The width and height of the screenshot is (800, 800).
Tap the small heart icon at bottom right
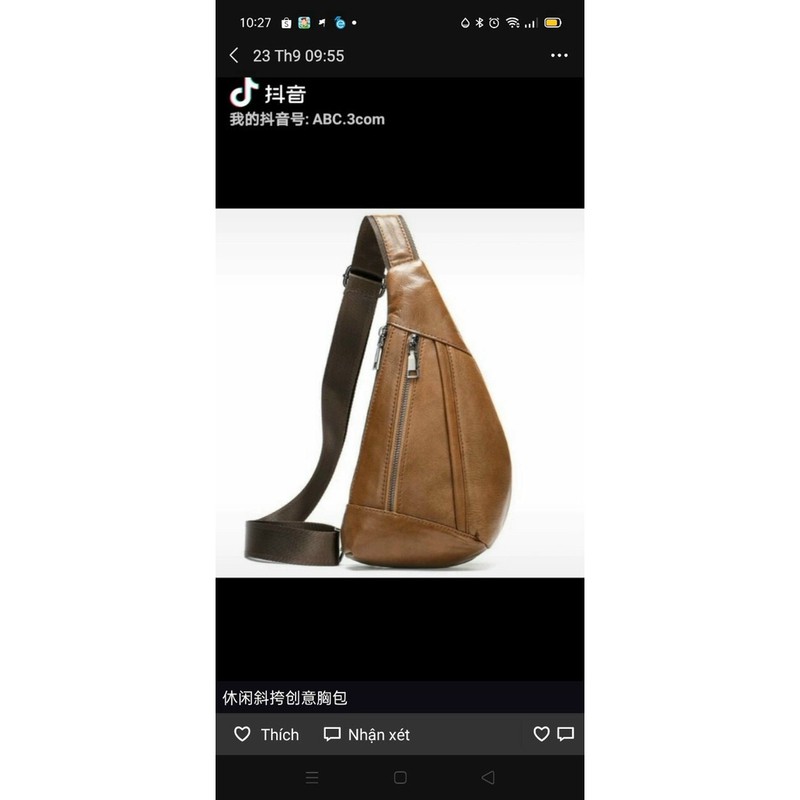pos(541,734)
